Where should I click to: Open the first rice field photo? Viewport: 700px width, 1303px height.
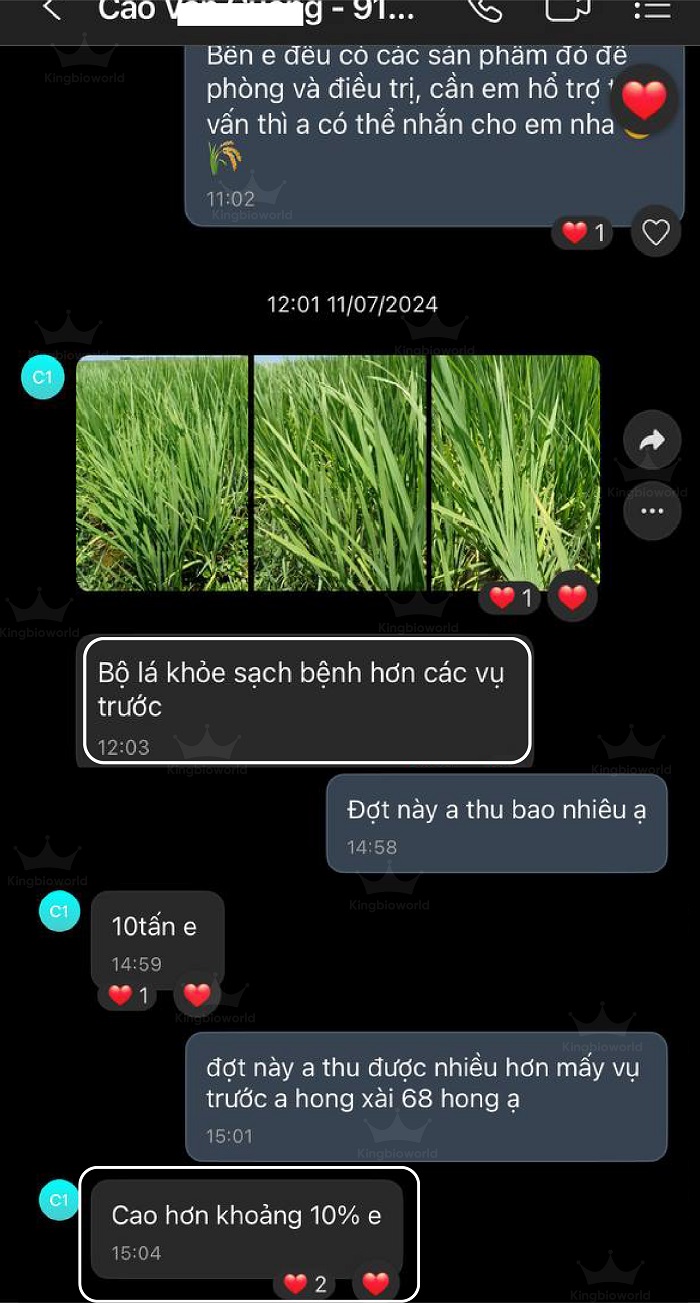pos(162,473)
